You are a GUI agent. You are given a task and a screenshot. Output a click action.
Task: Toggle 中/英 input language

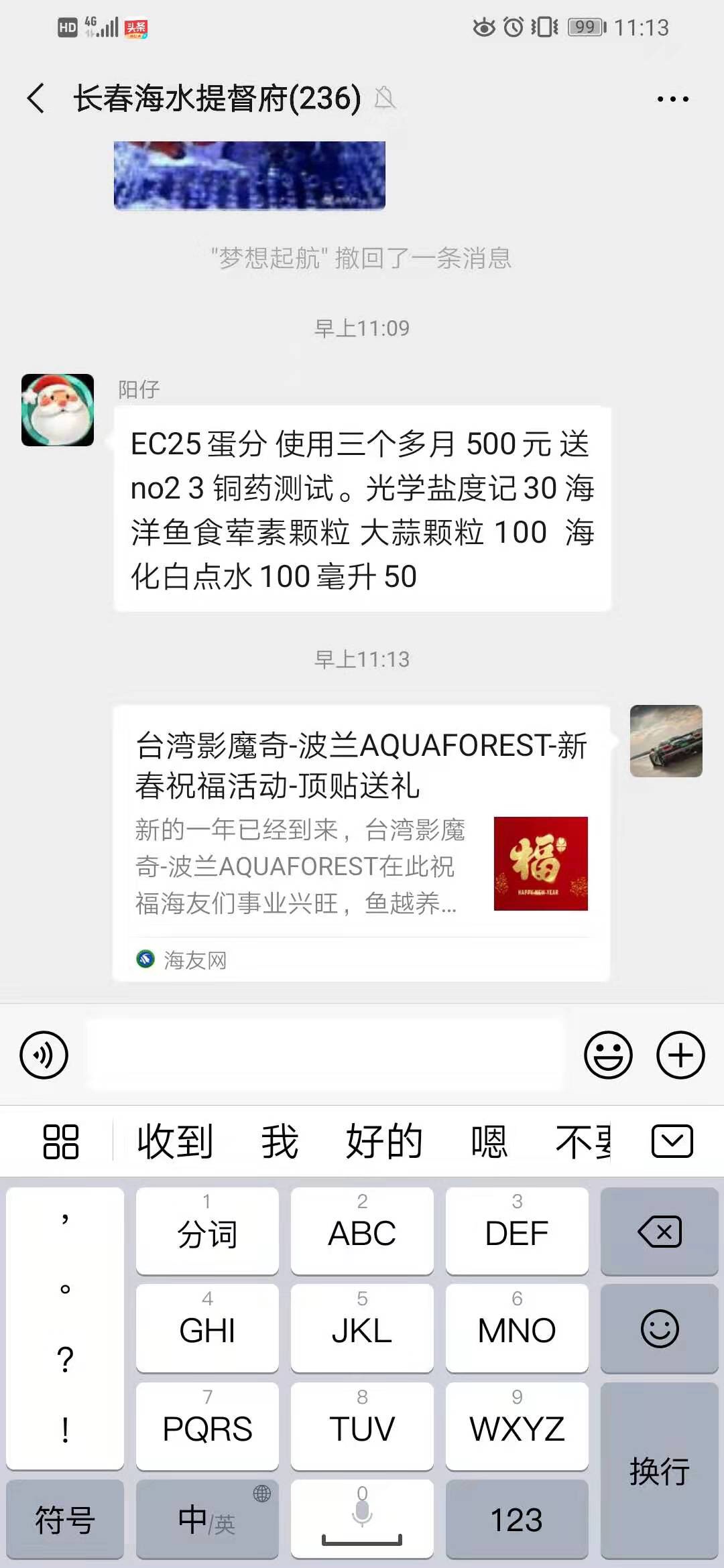[207, 1519]
